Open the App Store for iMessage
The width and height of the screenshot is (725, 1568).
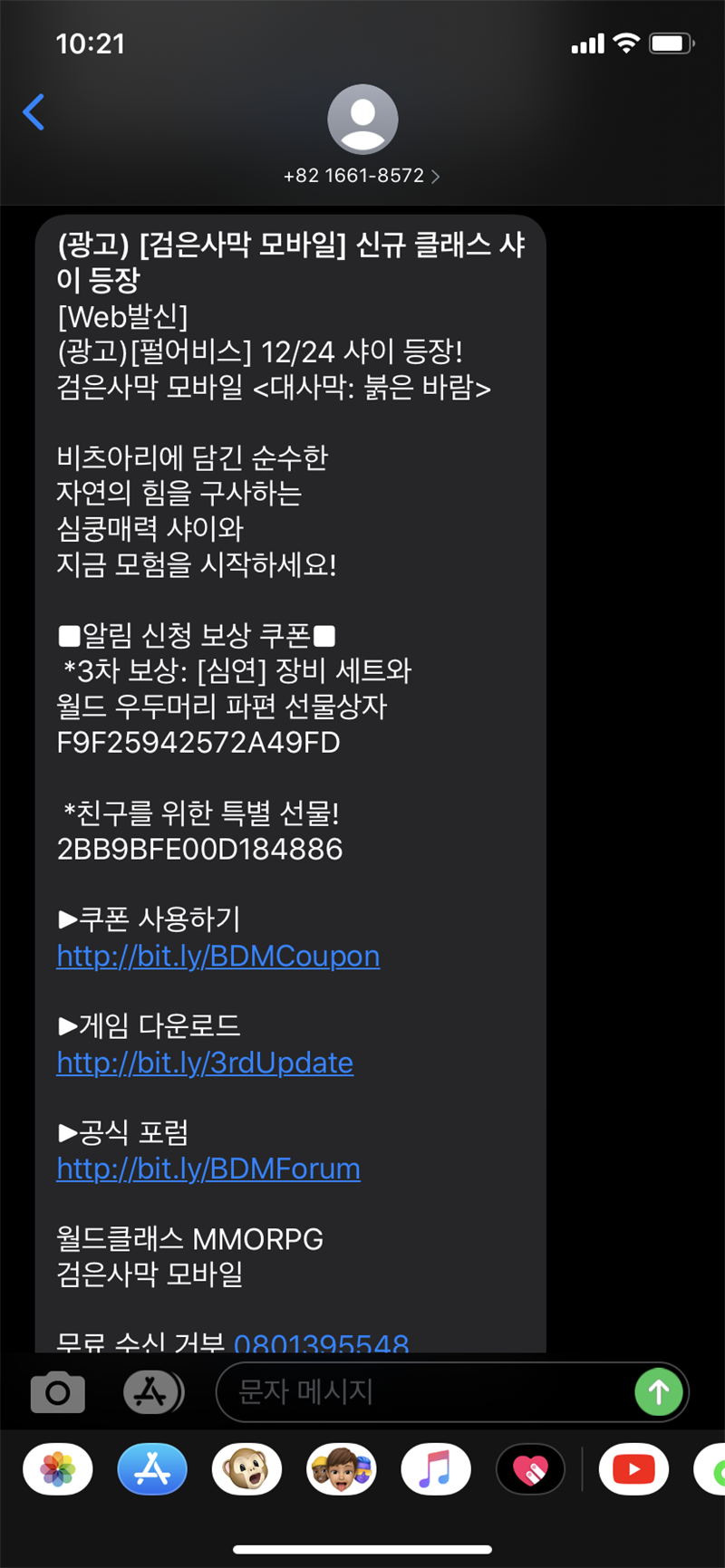click(152, 1468)
